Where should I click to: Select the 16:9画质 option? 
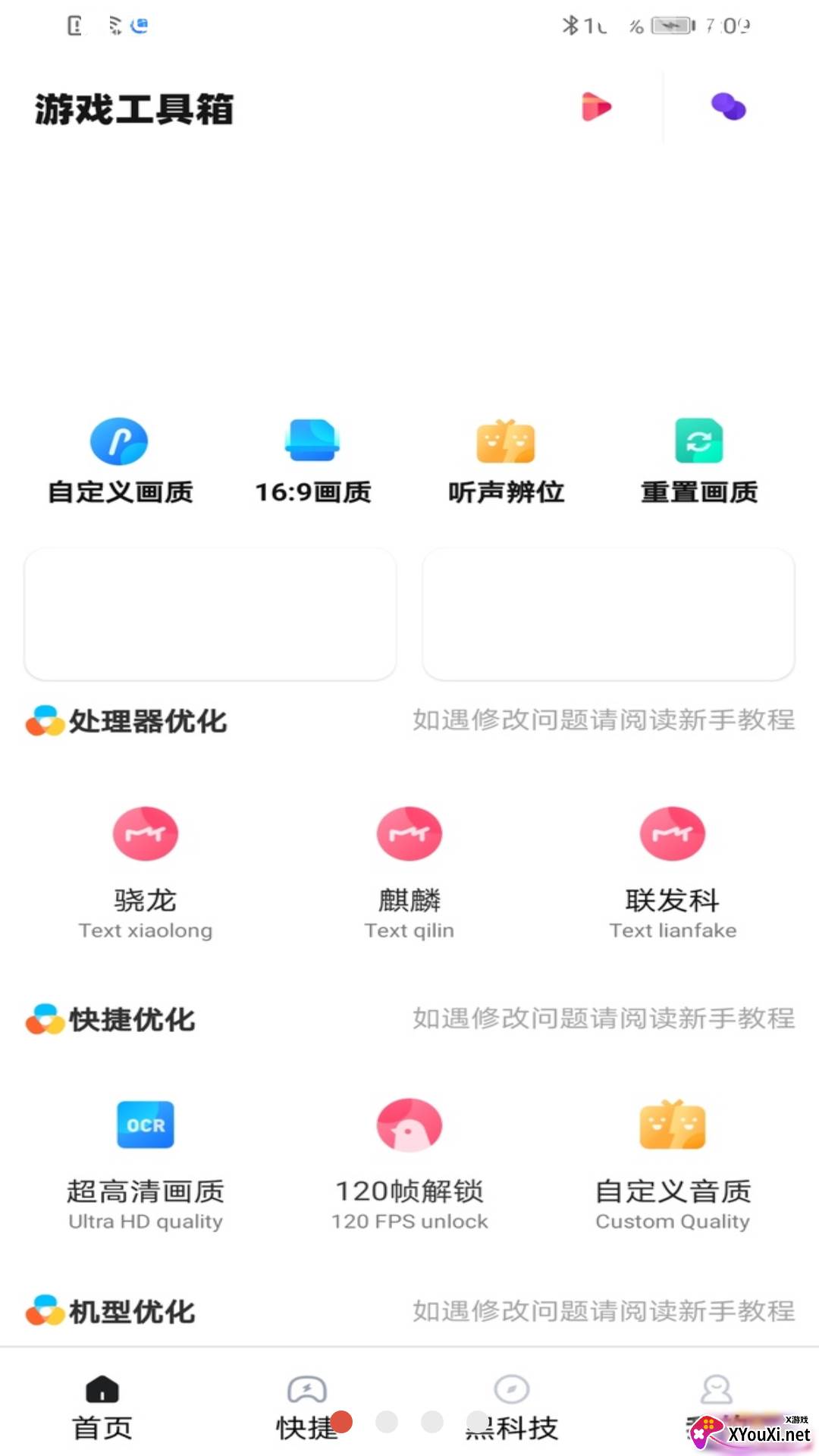click(x=312, y=460)
